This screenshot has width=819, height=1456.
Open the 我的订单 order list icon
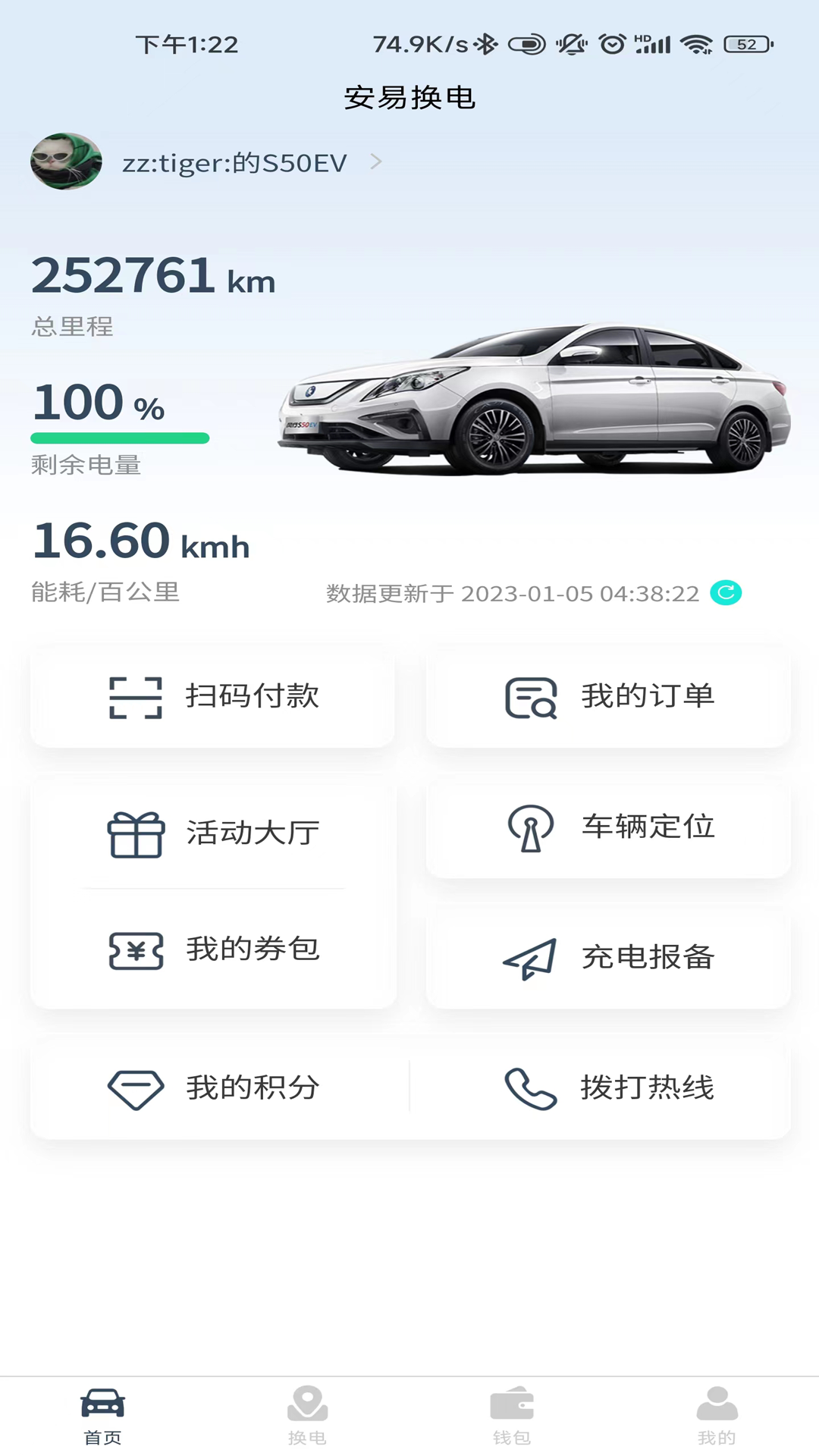[531, 696]
